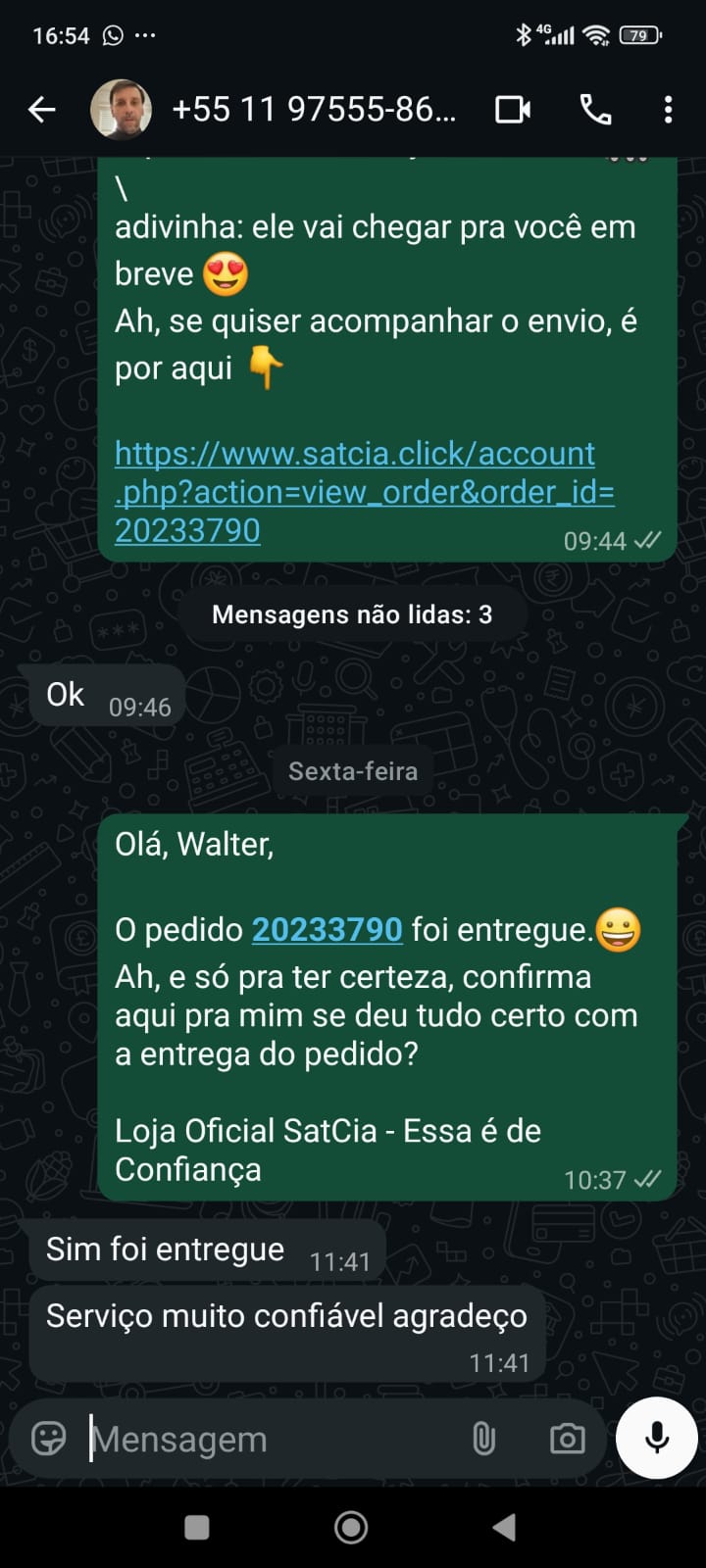Open the emoji picker

(x=49, y=1439)
